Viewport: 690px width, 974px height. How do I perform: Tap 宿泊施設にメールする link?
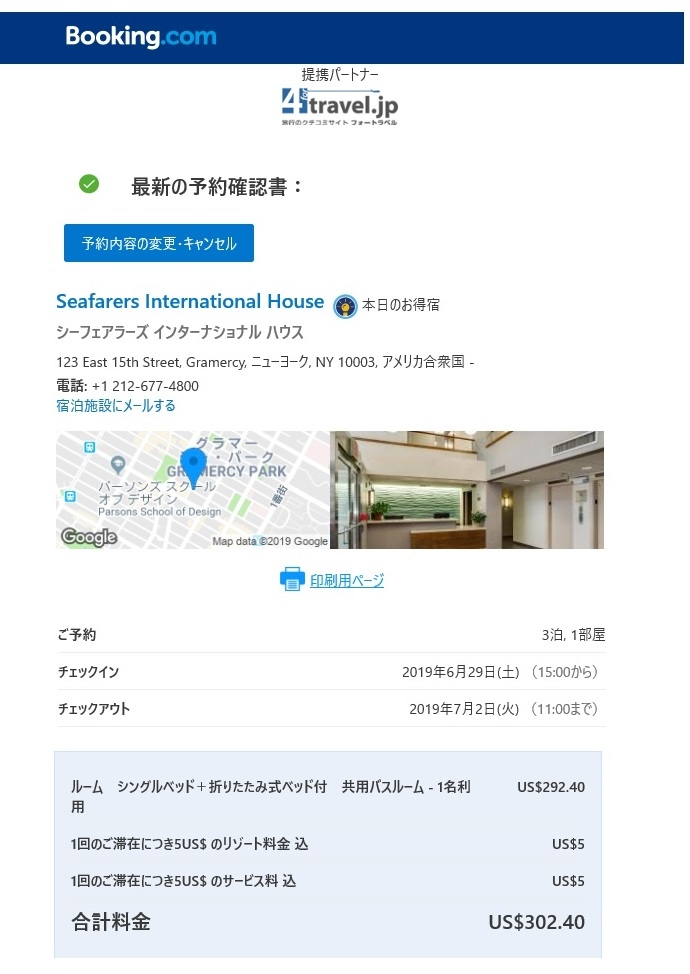click(x=116, y=406)
